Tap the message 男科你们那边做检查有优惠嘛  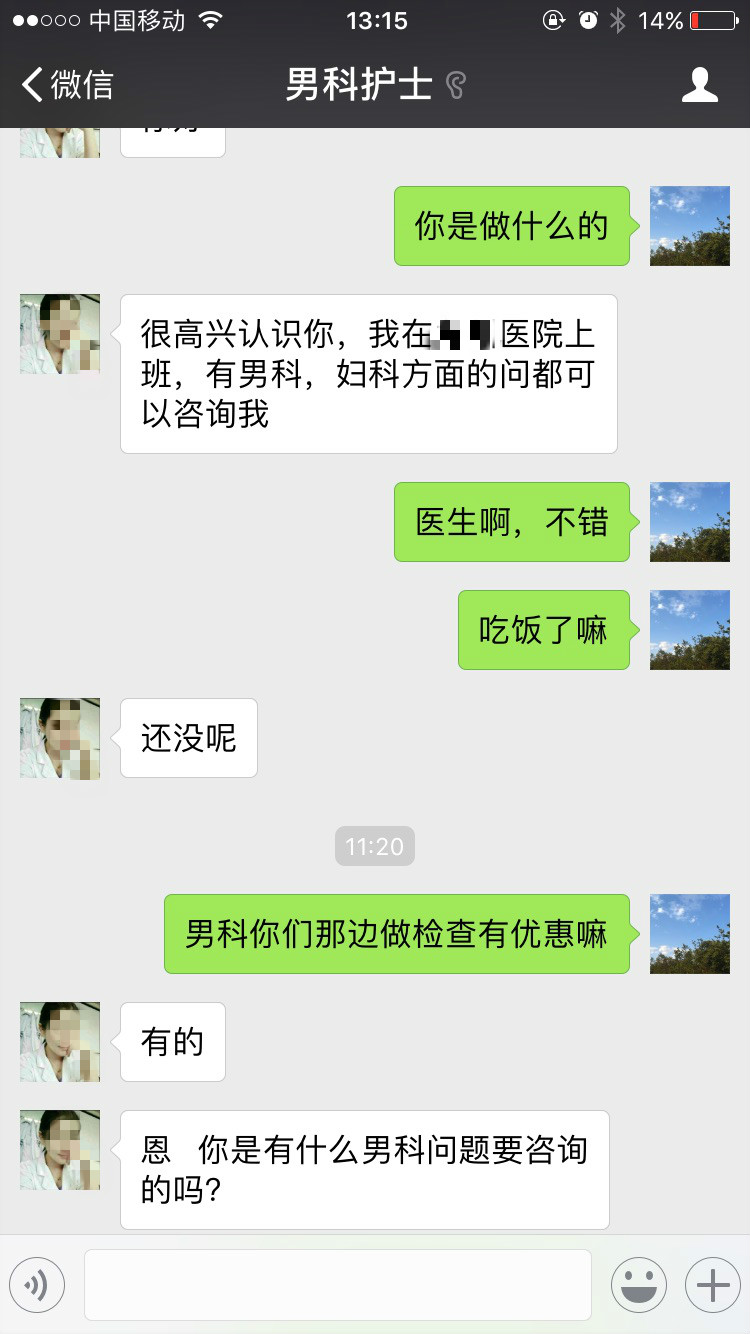tap(397, 933)
